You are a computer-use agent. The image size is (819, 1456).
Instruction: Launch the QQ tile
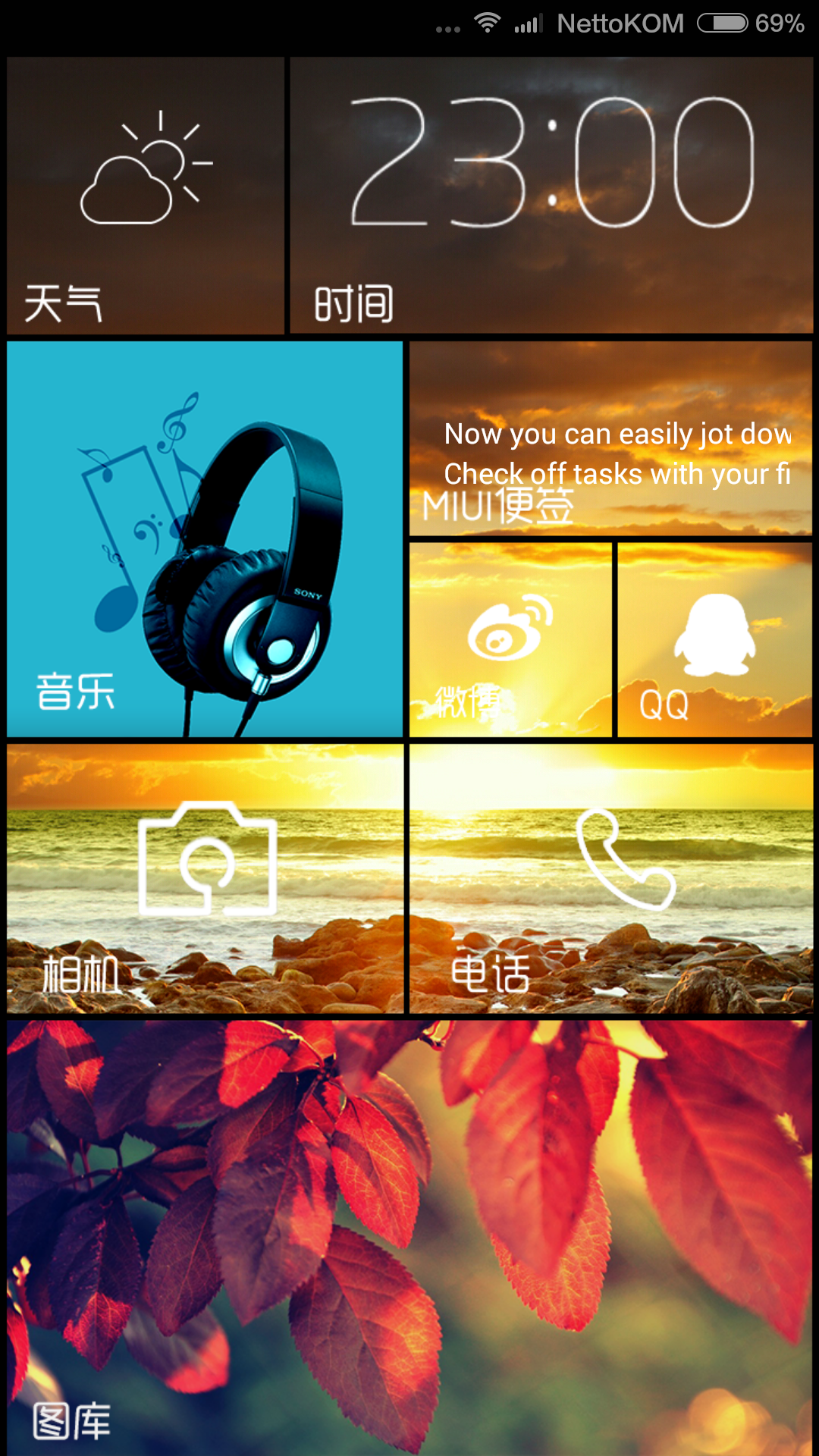(715, 640)
